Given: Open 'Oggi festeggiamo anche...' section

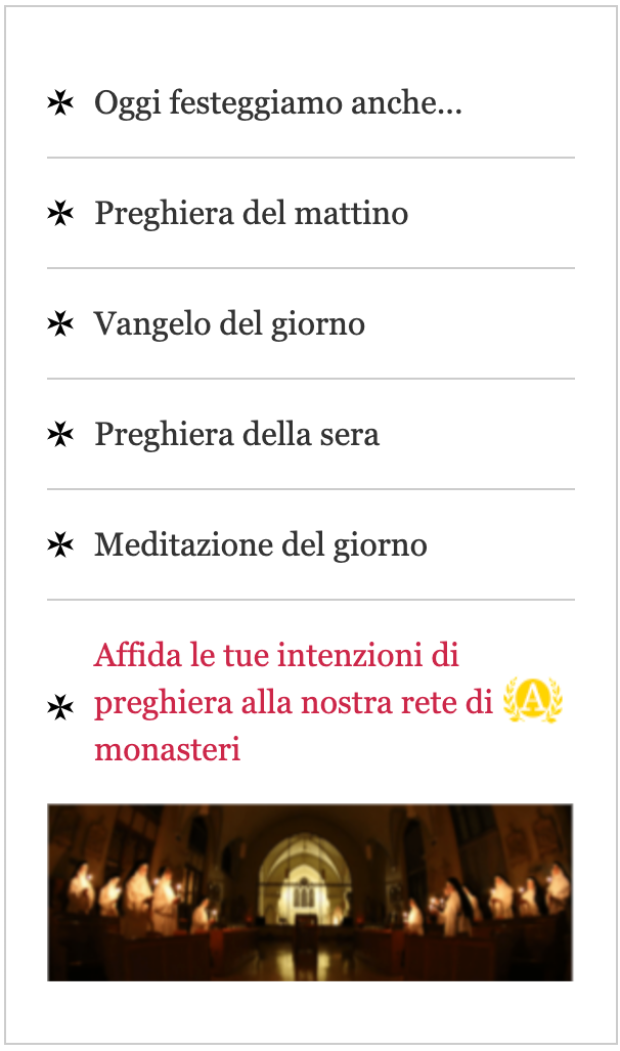Looking at the screenshot, I should tap(278, 103).
